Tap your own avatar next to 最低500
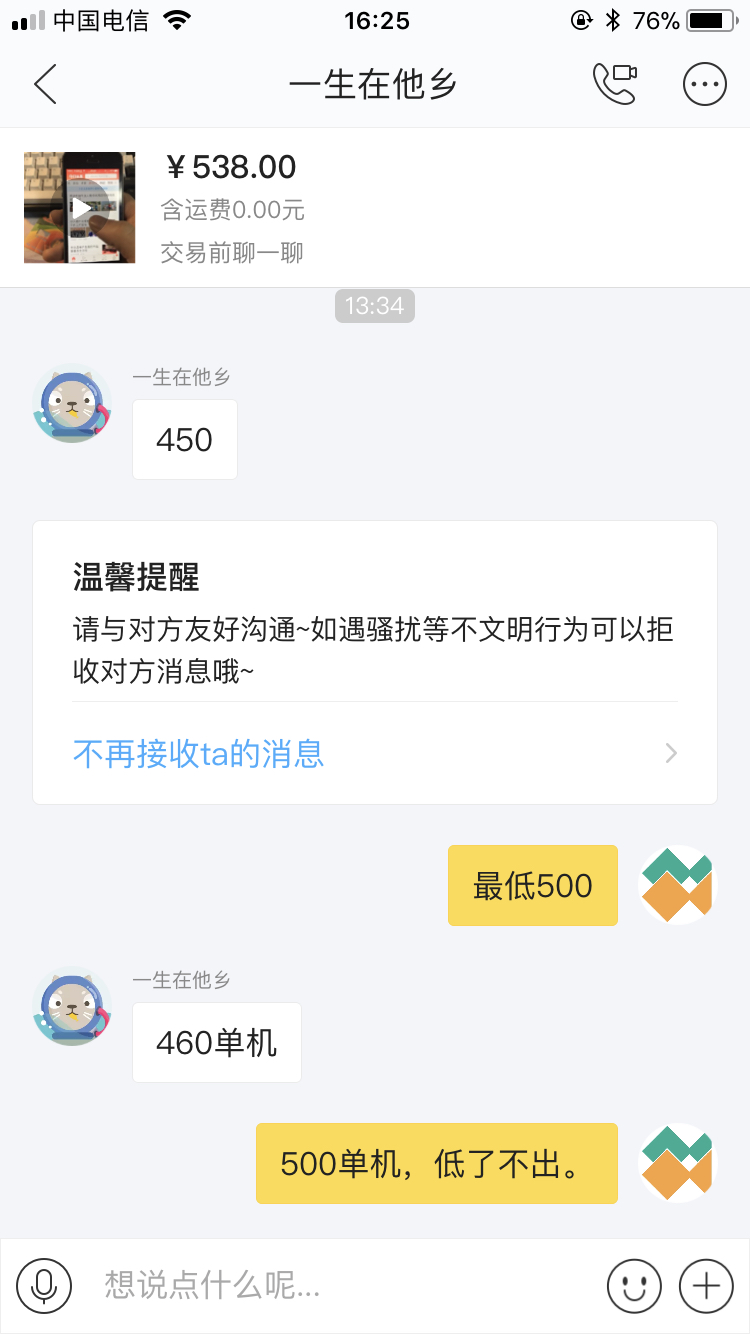 pos(677,884)
